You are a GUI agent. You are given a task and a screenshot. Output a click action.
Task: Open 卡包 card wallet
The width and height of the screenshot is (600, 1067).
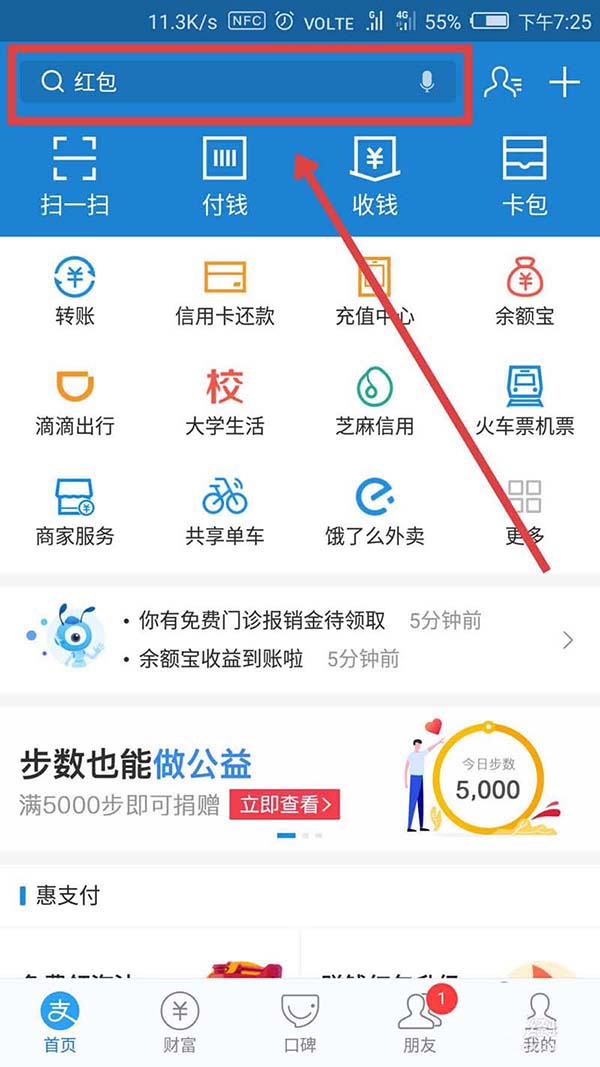pyautogui.click(x=525, y=177)
